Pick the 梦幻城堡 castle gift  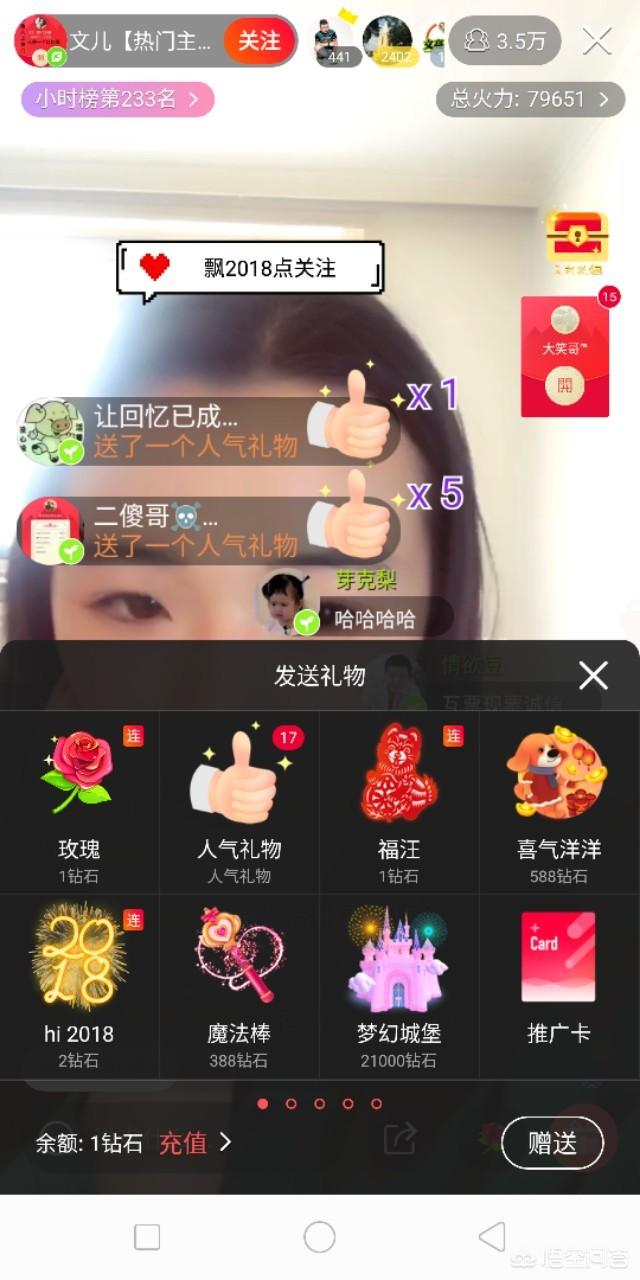coord(399,985)
